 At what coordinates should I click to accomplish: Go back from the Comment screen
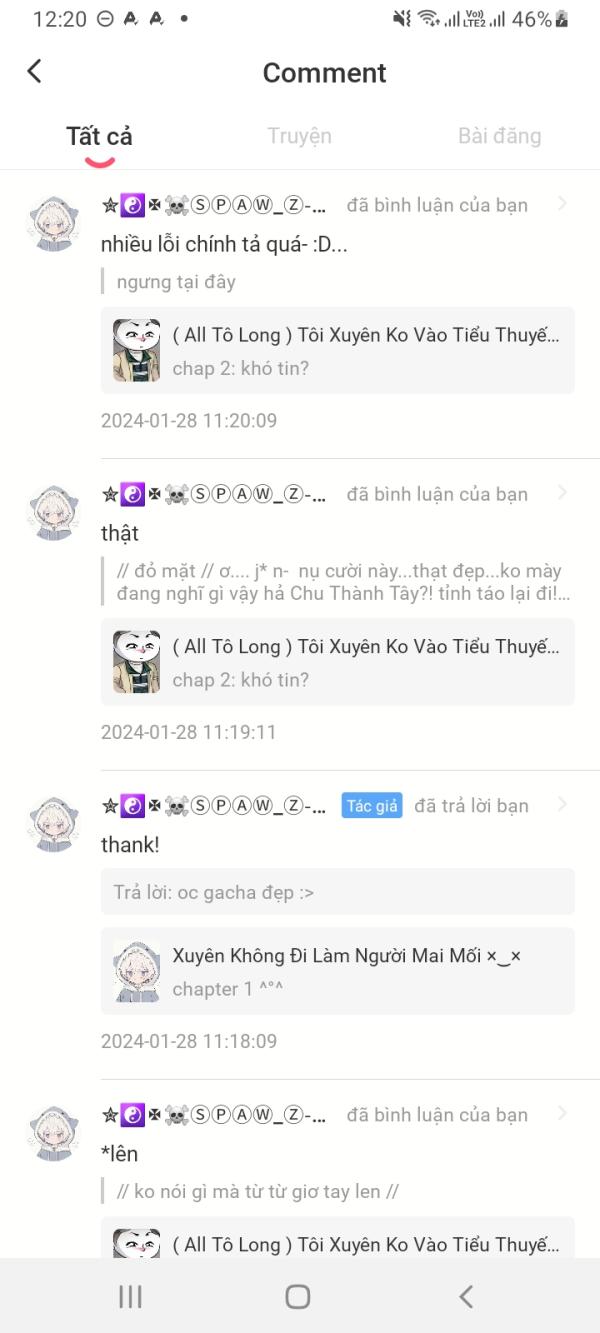[x=35, y=71]
